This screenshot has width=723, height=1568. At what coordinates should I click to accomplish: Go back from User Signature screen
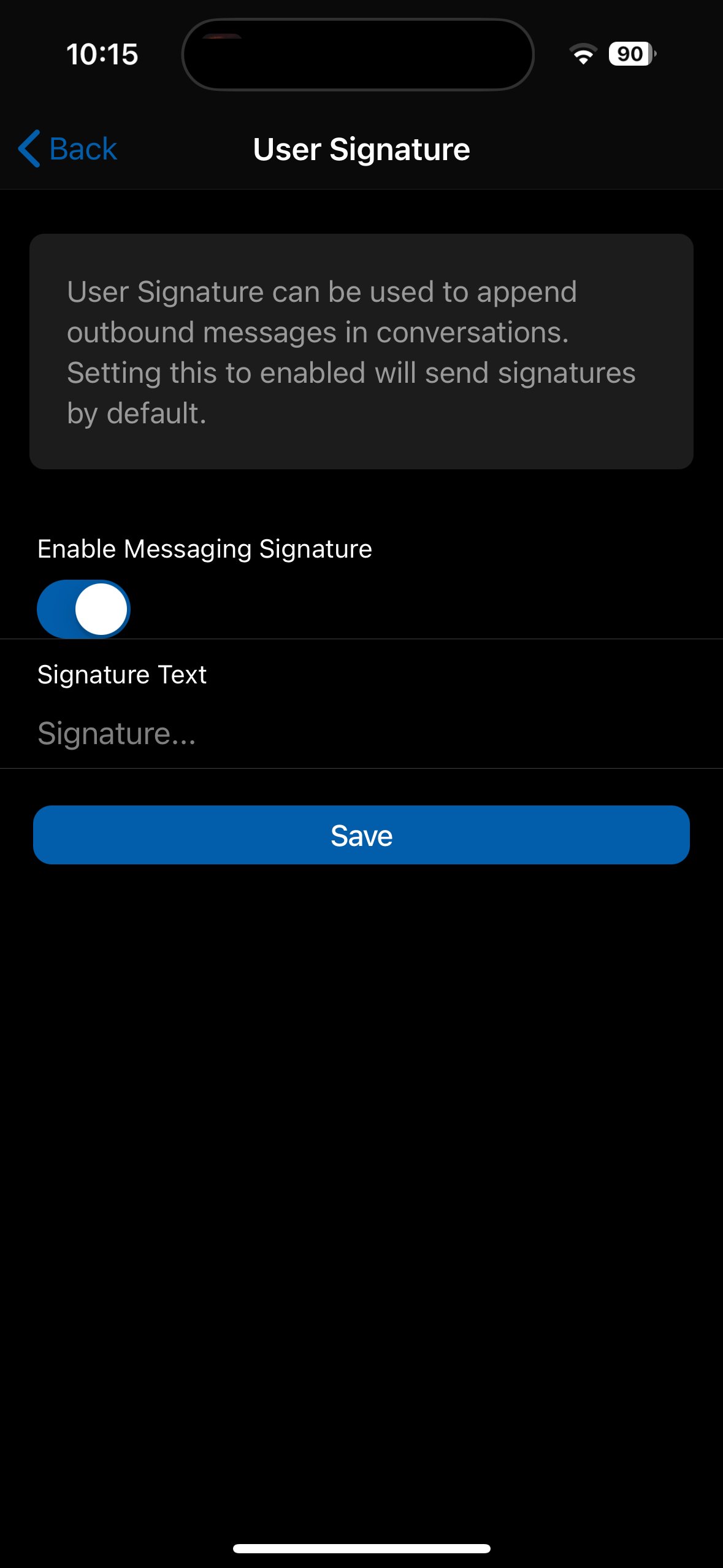click(x=67, y=149)
